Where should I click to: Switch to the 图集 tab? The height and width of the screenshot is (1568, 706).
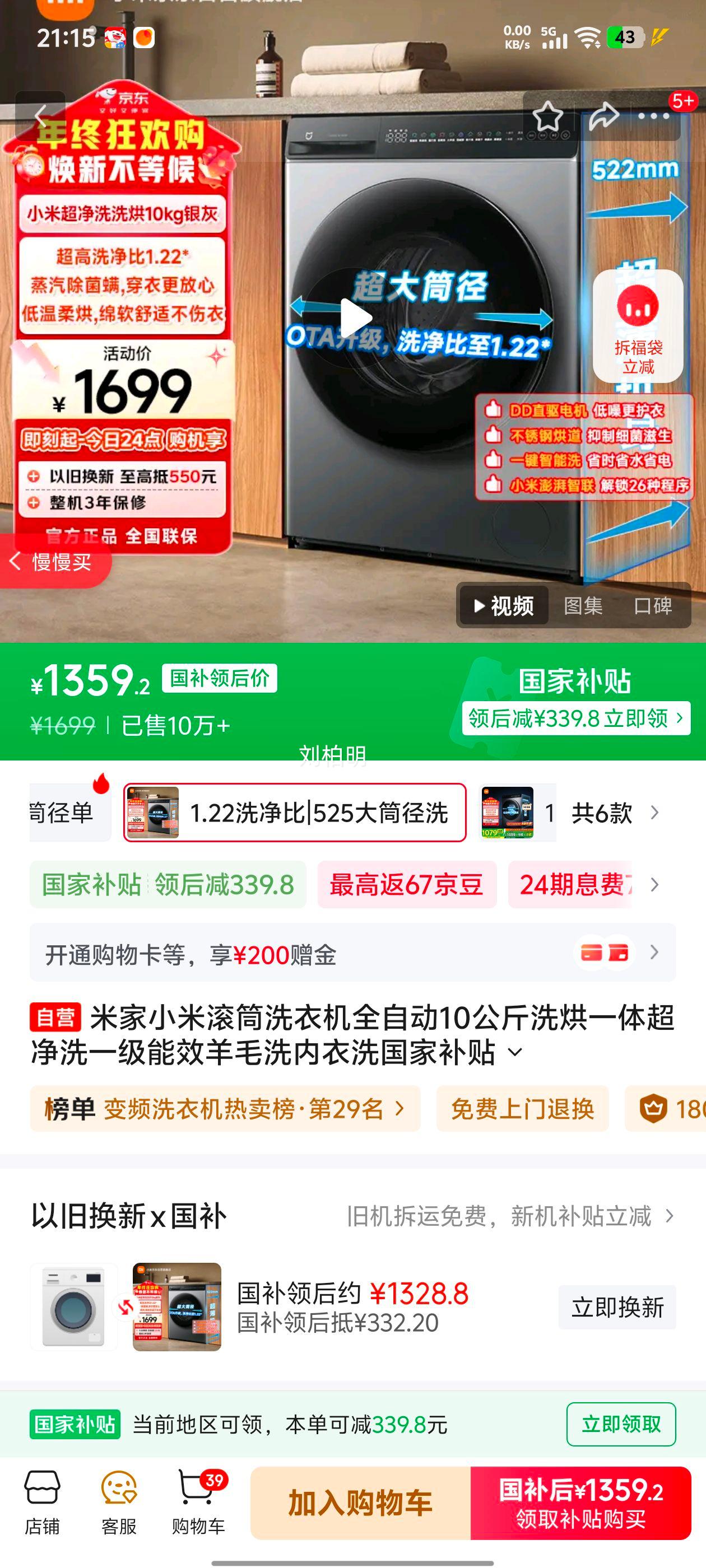tap(584, 607)
